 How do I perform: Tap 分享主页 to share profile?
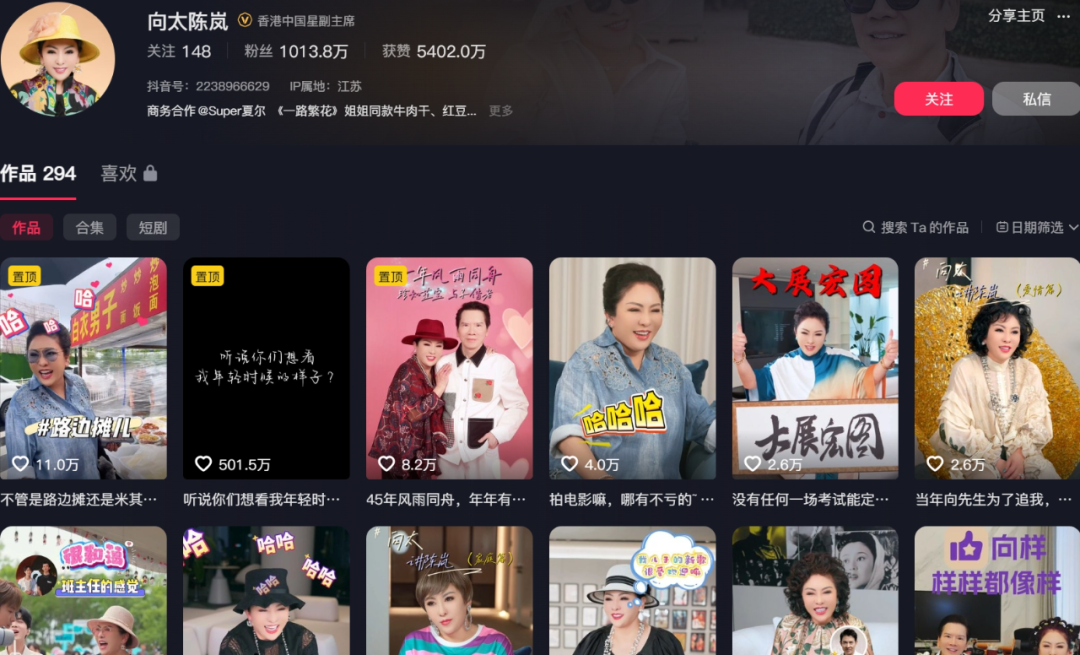coord(1016,16)
